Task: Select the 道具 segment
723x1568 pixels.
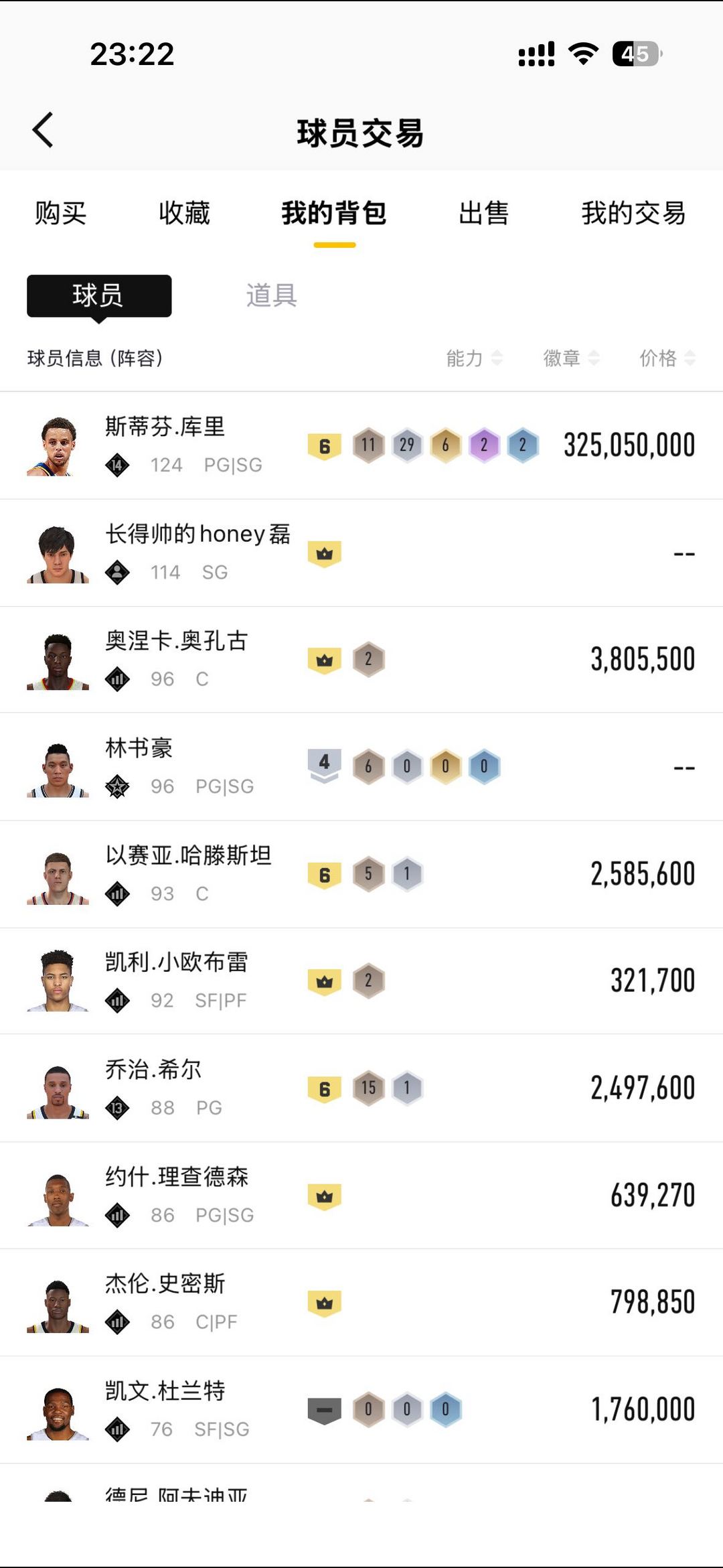Action: tap(271, 295)
